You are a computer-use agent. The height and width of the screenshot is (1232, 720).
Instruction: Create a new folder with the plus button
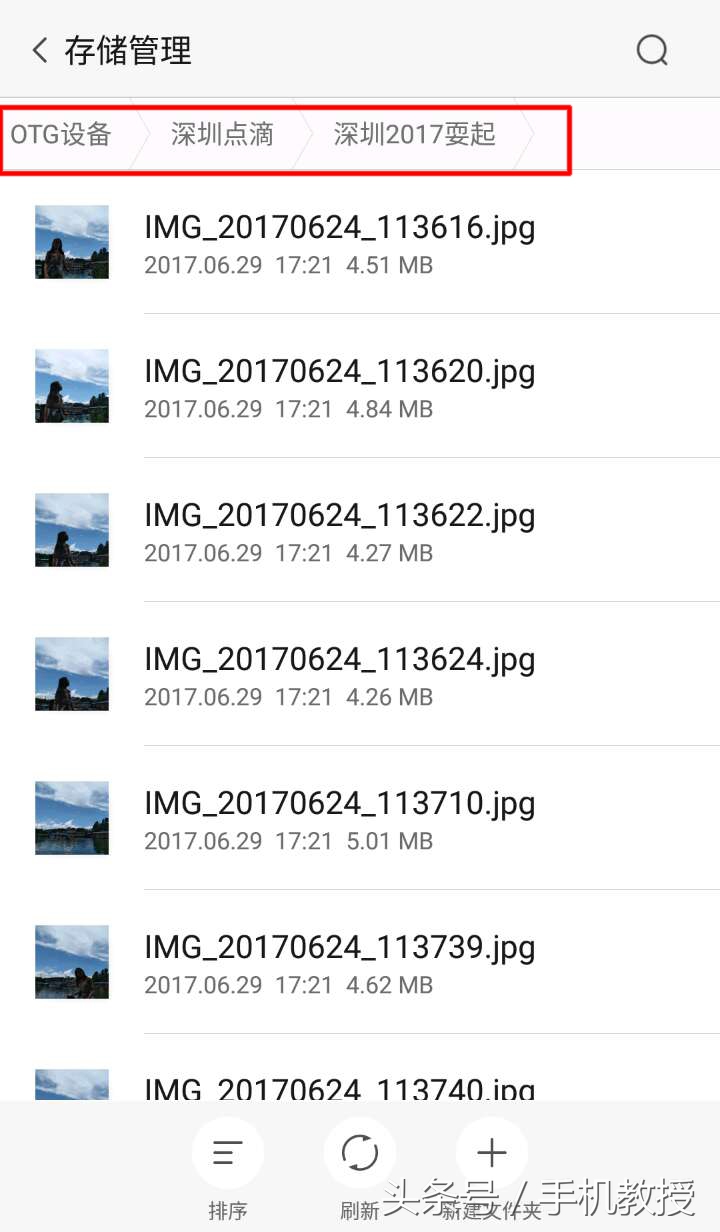(x=492, y=1155)
